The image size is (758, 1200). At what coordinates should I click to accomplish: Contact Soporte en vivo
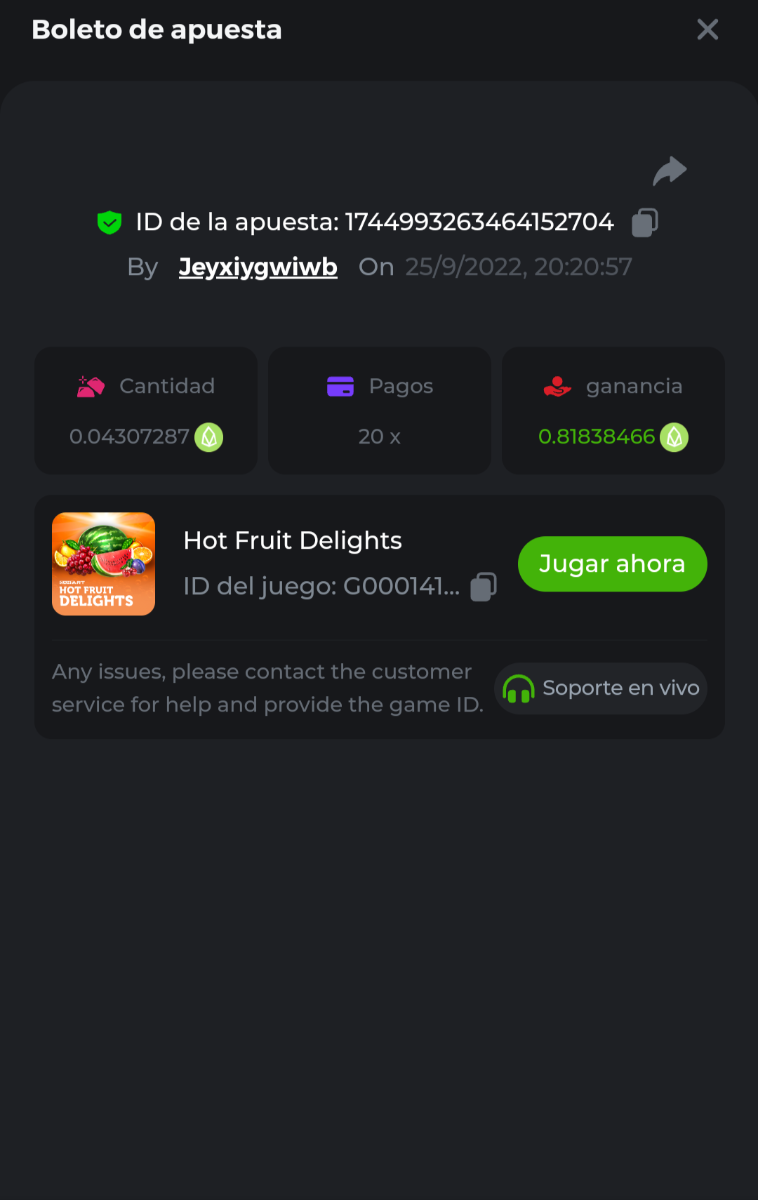[x=601, y=689]
